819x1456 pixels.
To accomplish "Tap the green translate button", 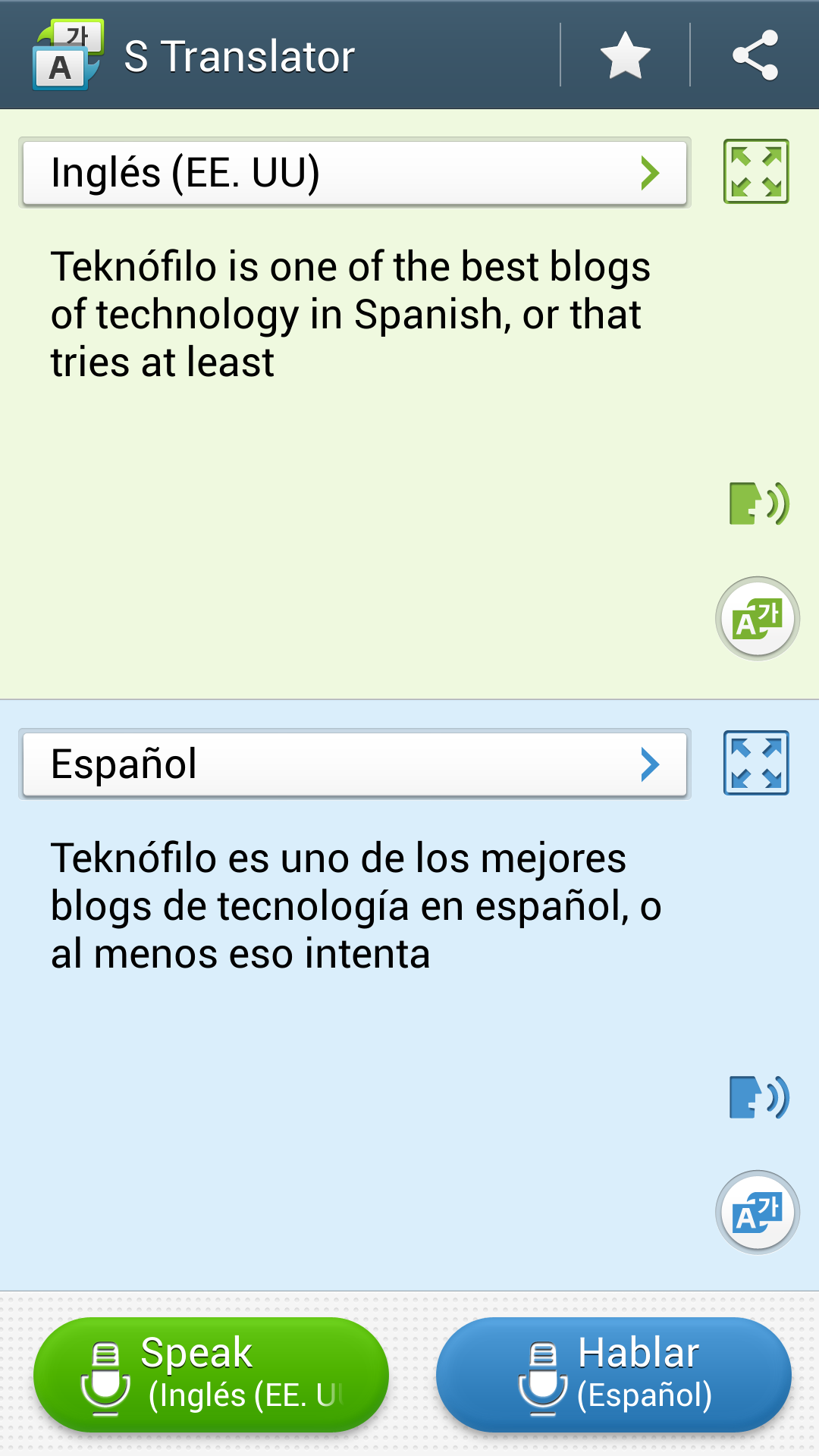I will tap(758, 619).
